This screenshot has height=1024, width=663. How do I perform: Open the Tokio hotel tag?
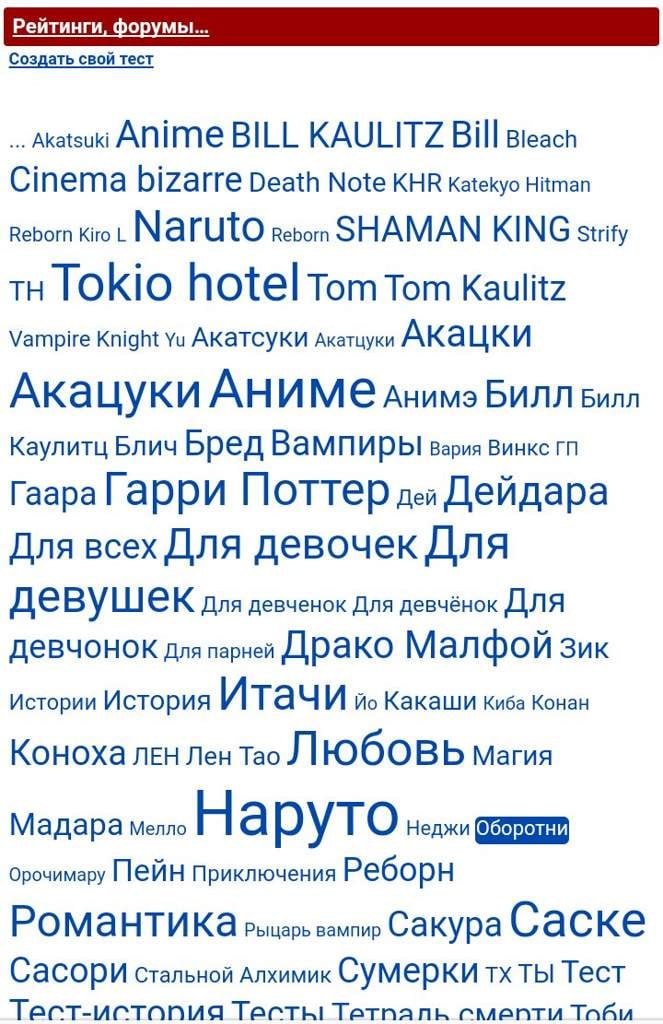tap(176, 283)
